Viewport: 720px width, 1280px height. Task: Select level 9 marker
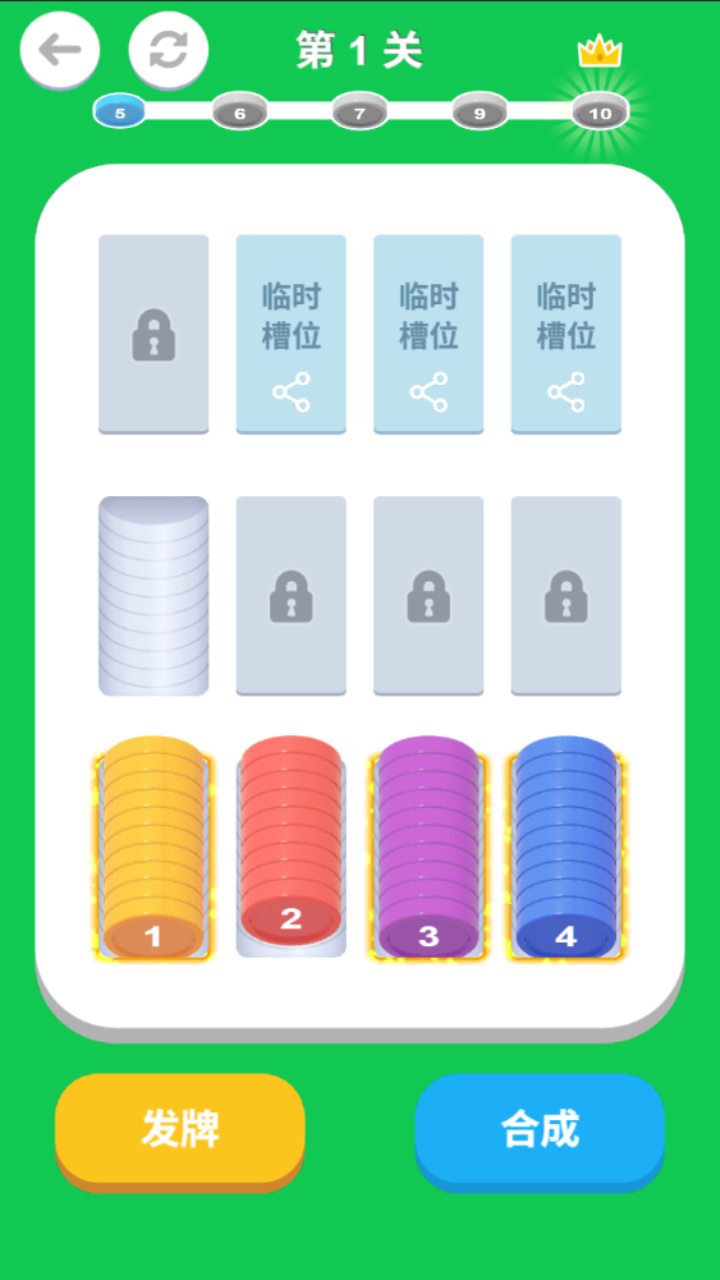[x=480, y=113]
